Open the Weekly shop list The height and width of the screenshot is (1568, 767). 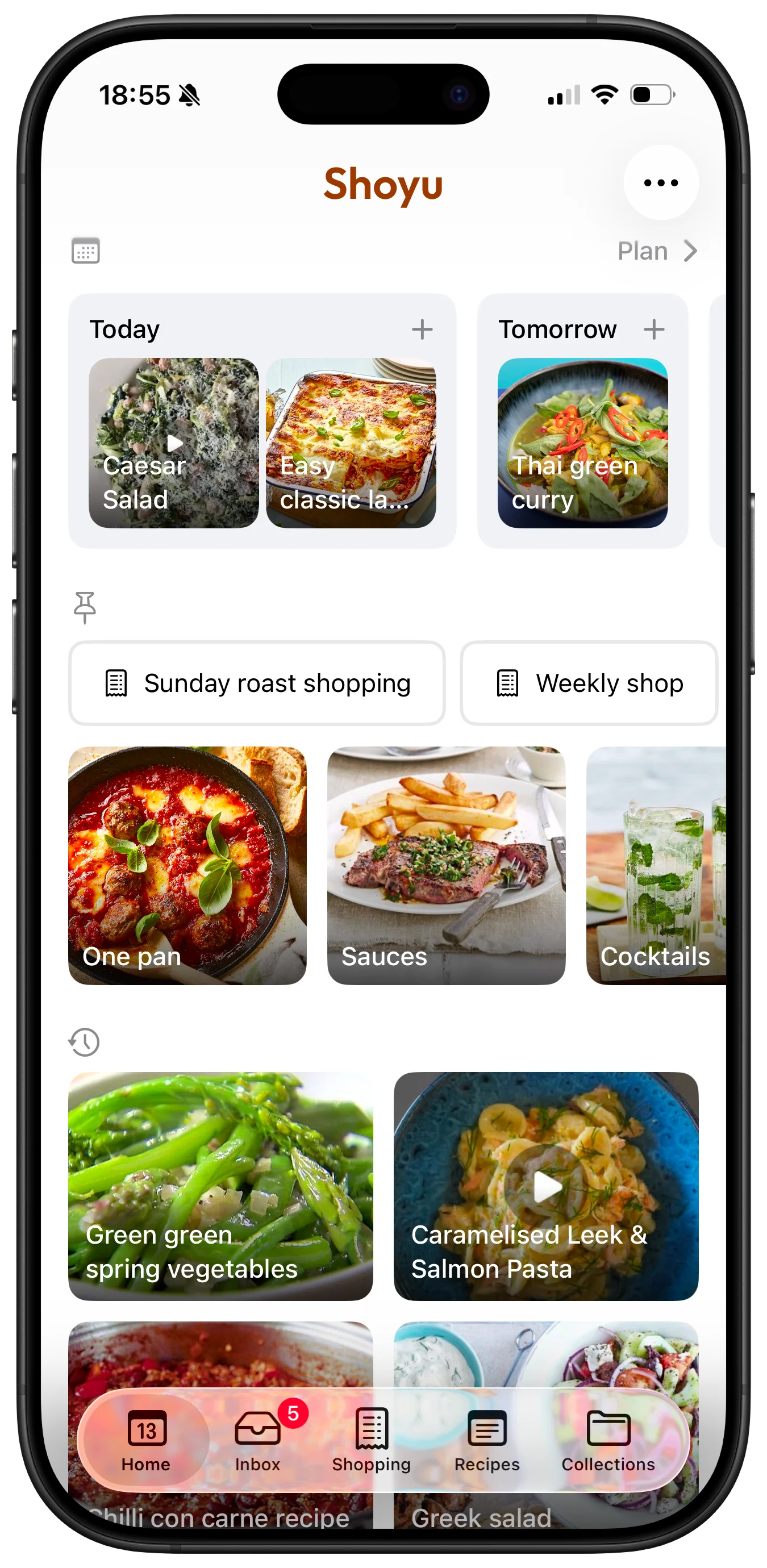tap(589, 683)
